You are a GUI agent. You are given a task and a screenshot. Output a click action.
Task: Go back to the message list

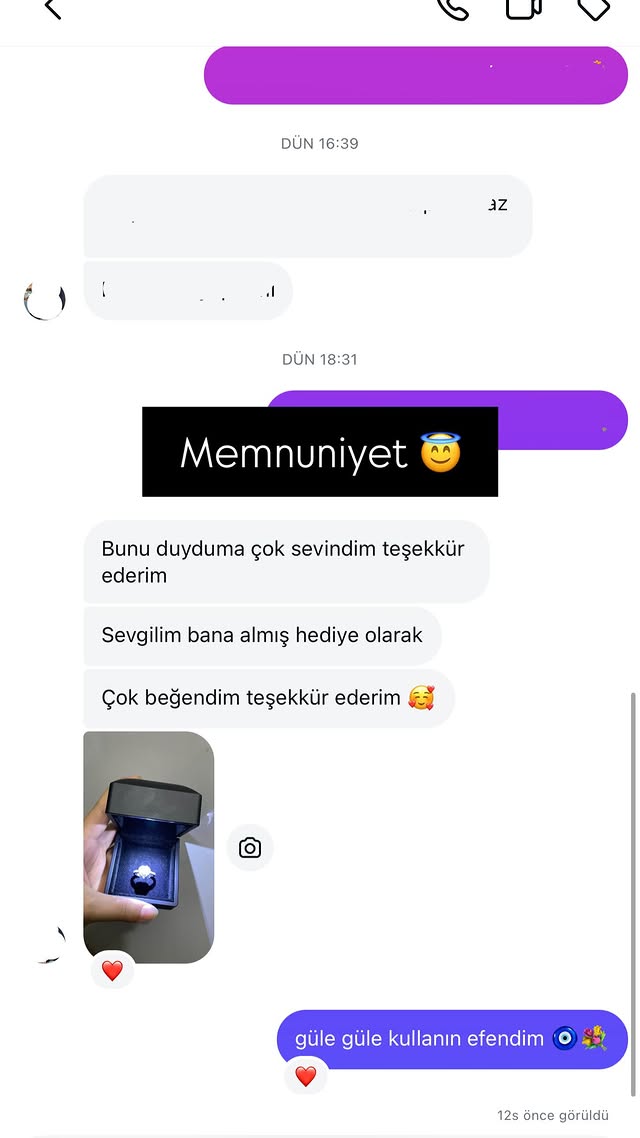tap(52, 10)
